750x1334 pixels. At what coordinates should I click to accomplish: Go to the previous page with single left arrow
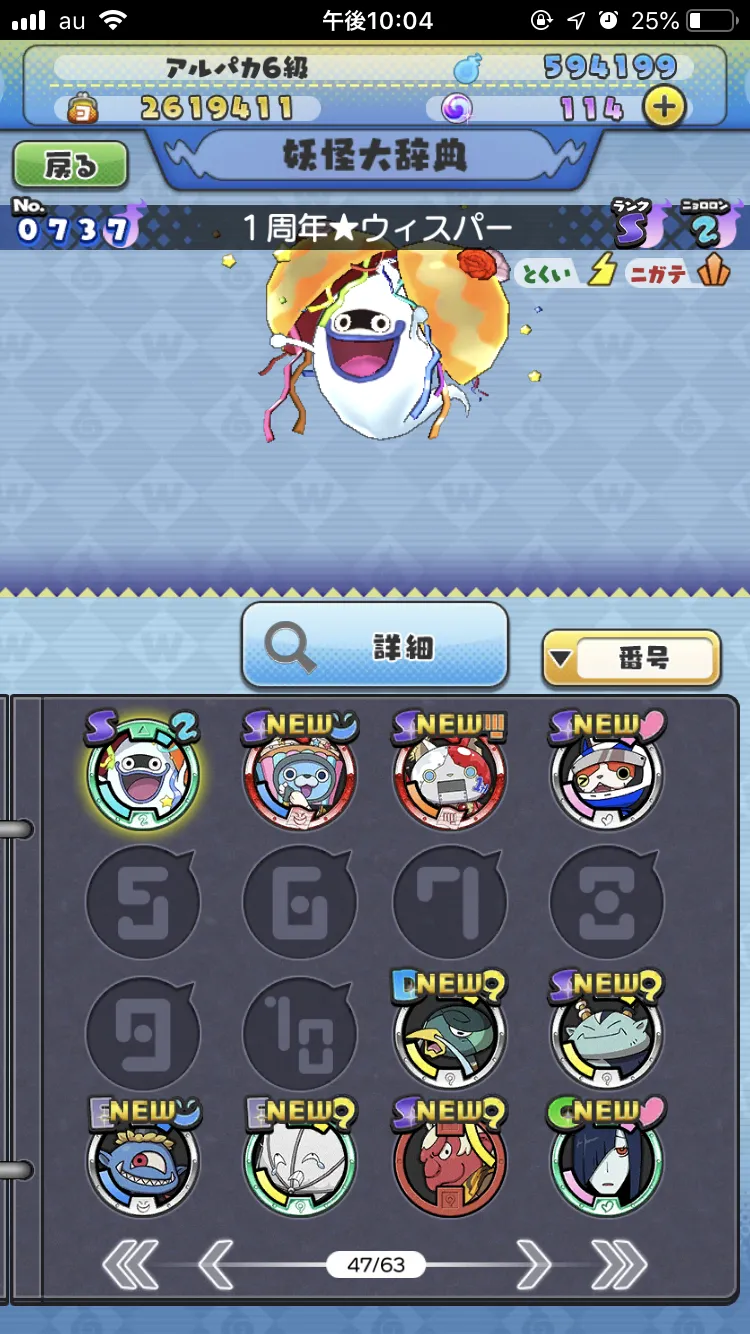click(x=216, y=1265)
